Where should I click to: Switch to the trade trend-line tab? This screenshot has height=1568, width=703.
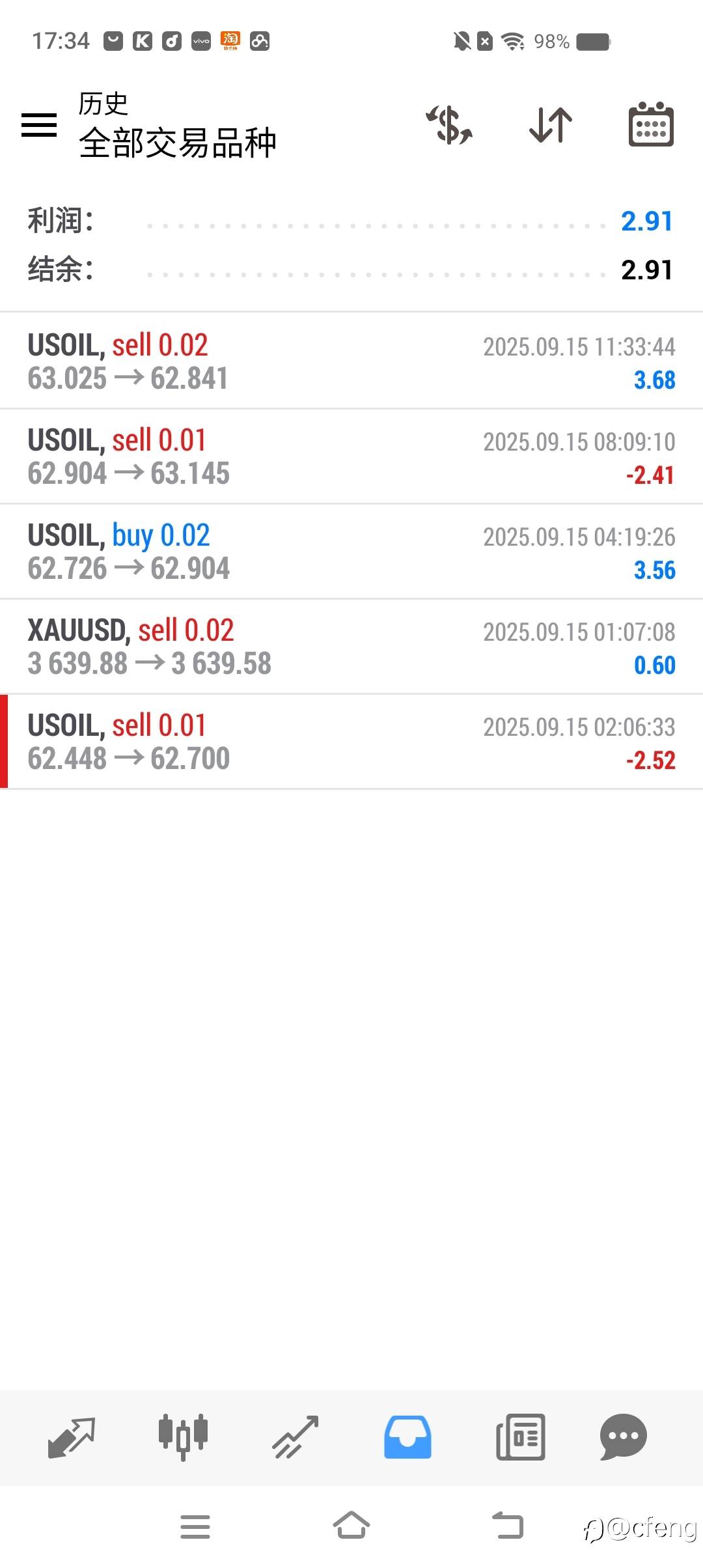click(x=296, y=1436)
